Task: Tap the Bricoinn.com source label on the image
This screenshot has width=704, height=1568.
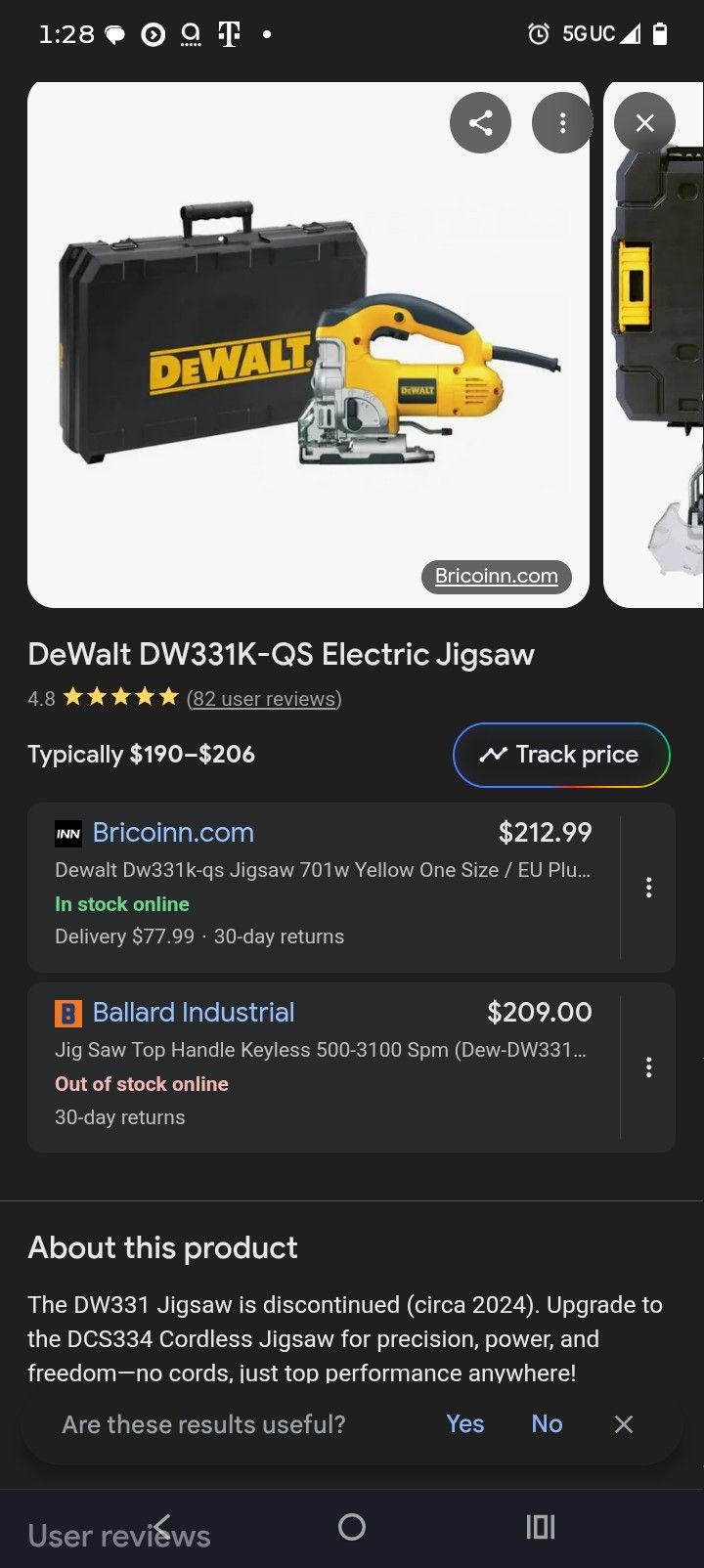Action: pyautogui.click(x=496, y=576)
